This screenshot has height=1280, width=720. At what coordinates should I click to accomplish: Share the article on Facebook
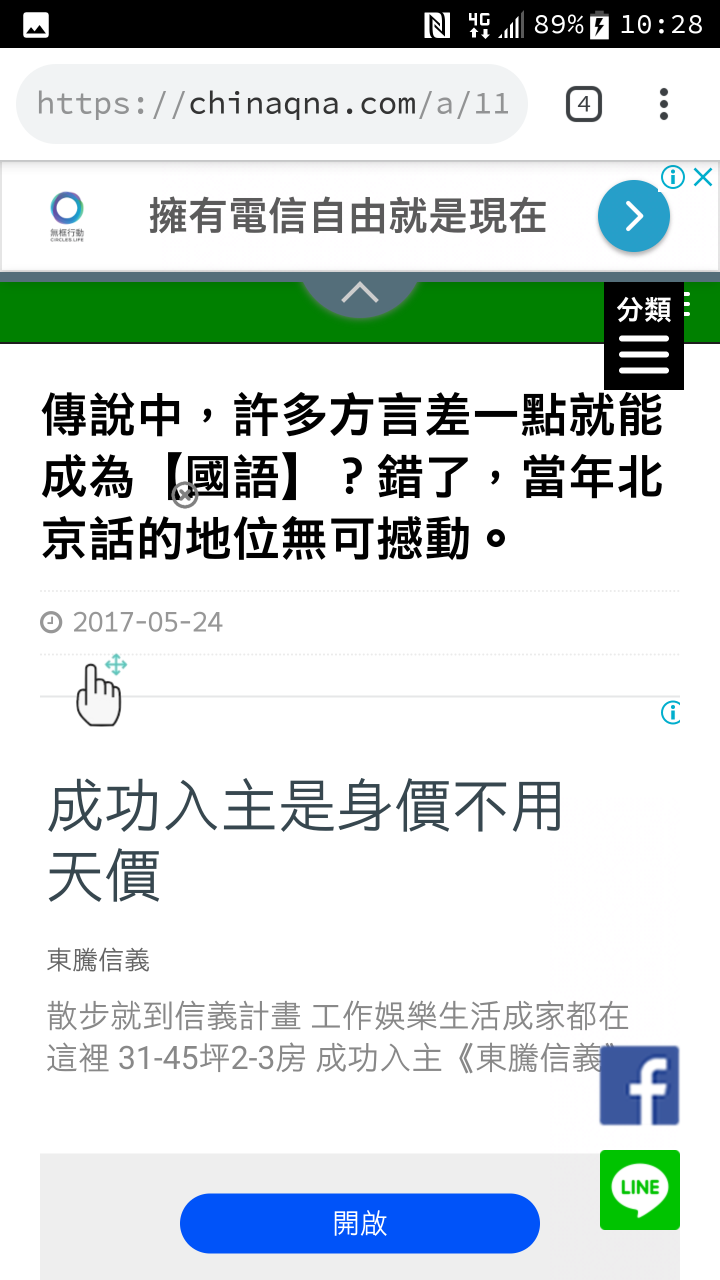tap(639, 1086)
